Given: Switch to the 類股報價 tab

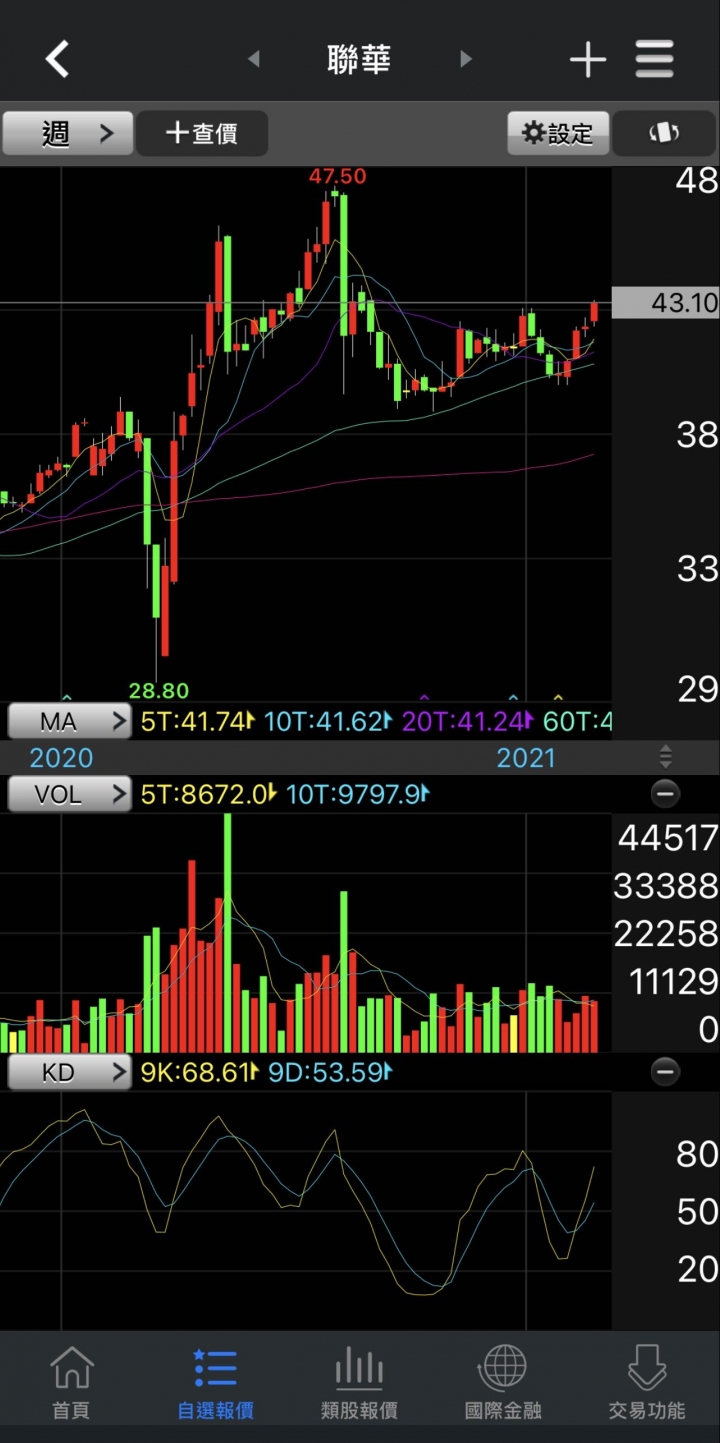Looking at the screenshot, I should tap(359, 1382).
